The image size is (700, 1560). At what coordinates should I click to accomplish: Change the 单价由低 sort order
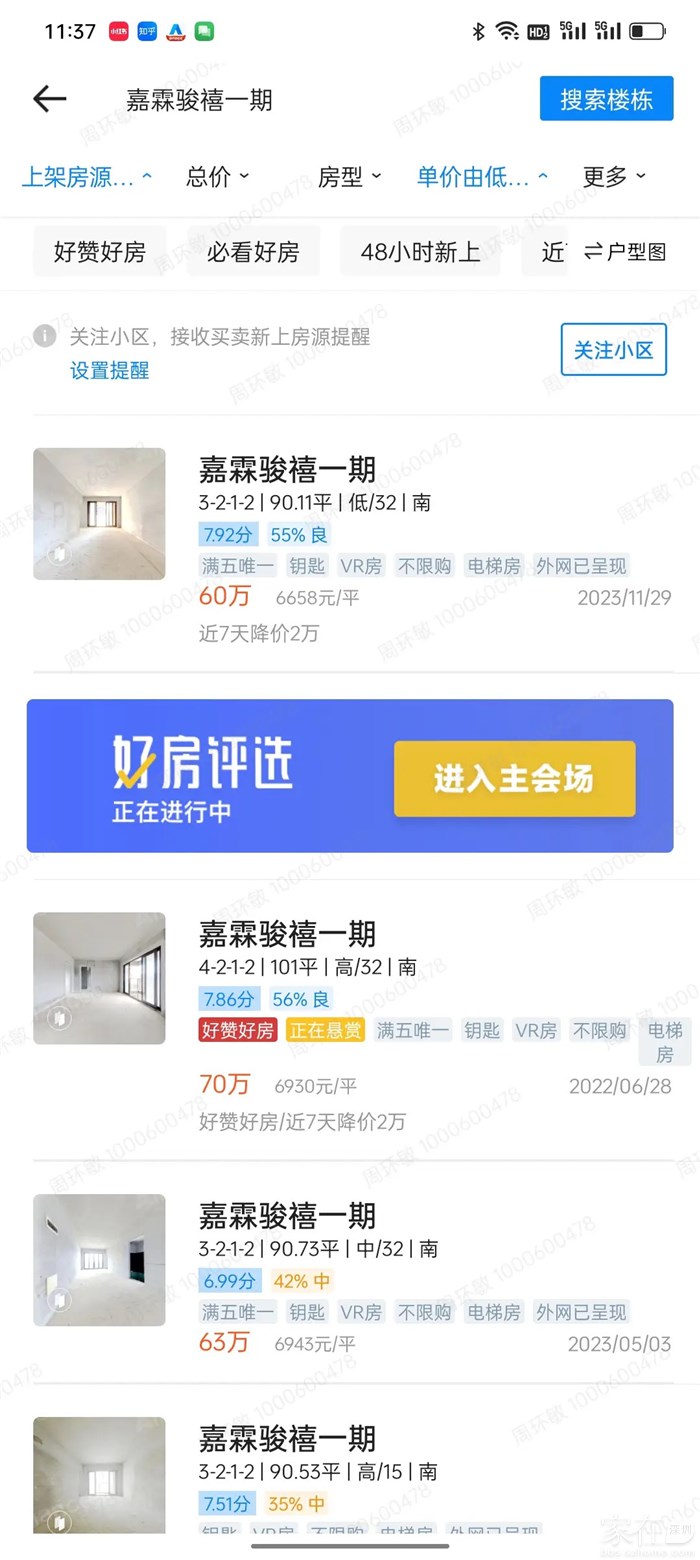tap(482, 178)
